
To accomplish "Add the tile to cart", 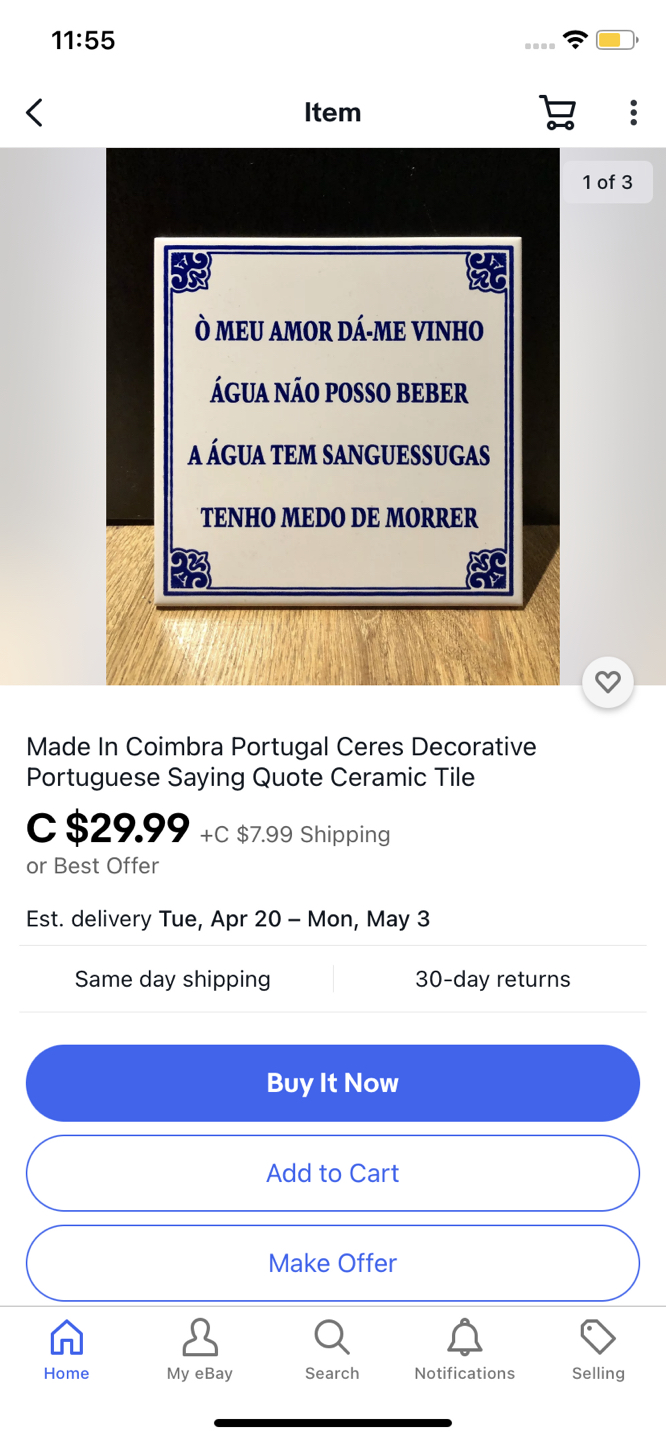I will [333, 1173].
